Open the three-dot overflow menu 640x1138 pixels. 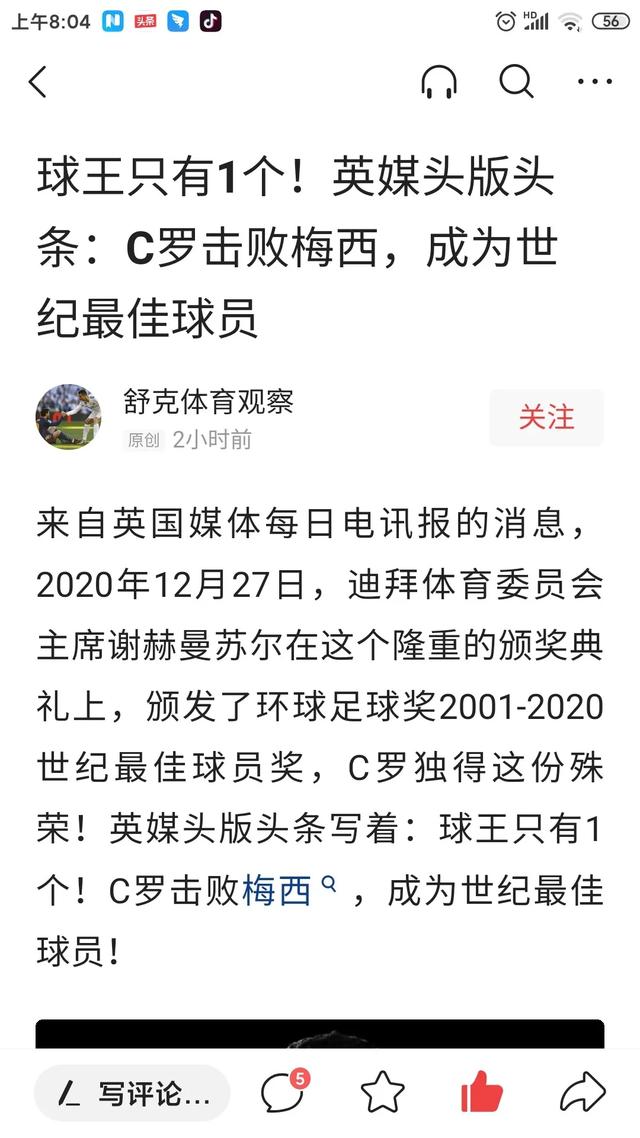coord(594,82)
